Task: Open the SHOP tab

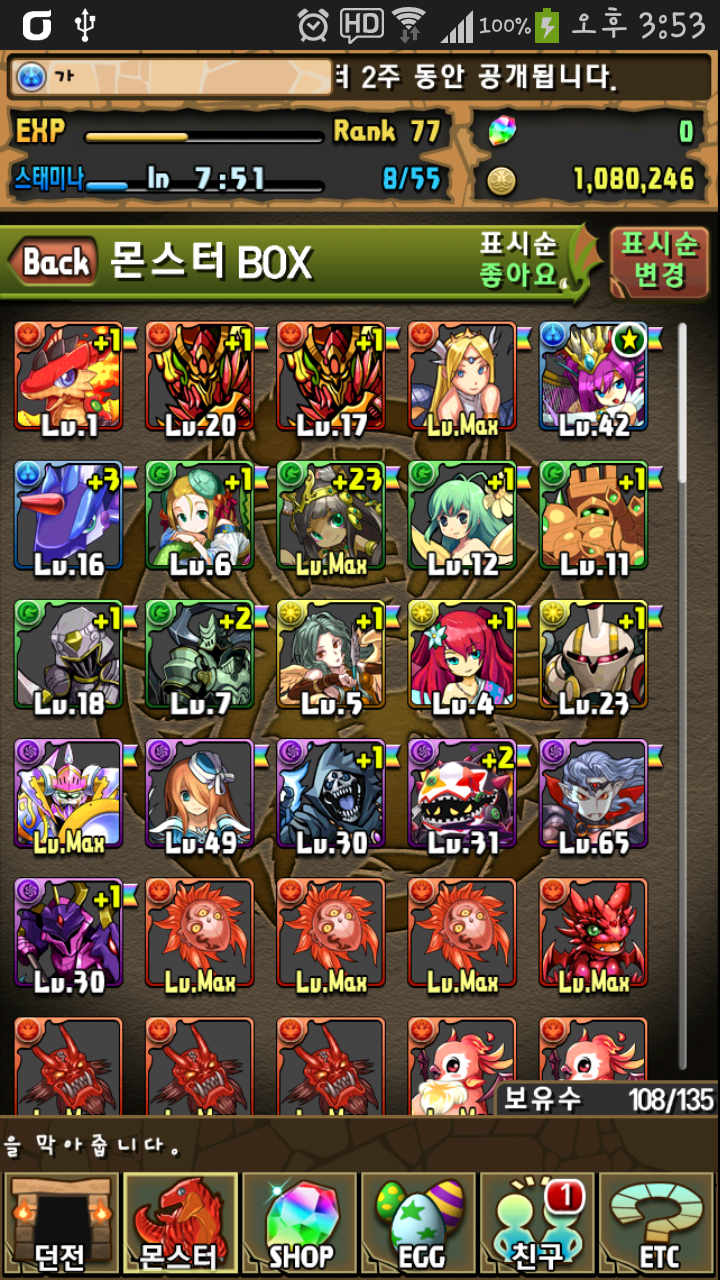Action: point(300,1225)
